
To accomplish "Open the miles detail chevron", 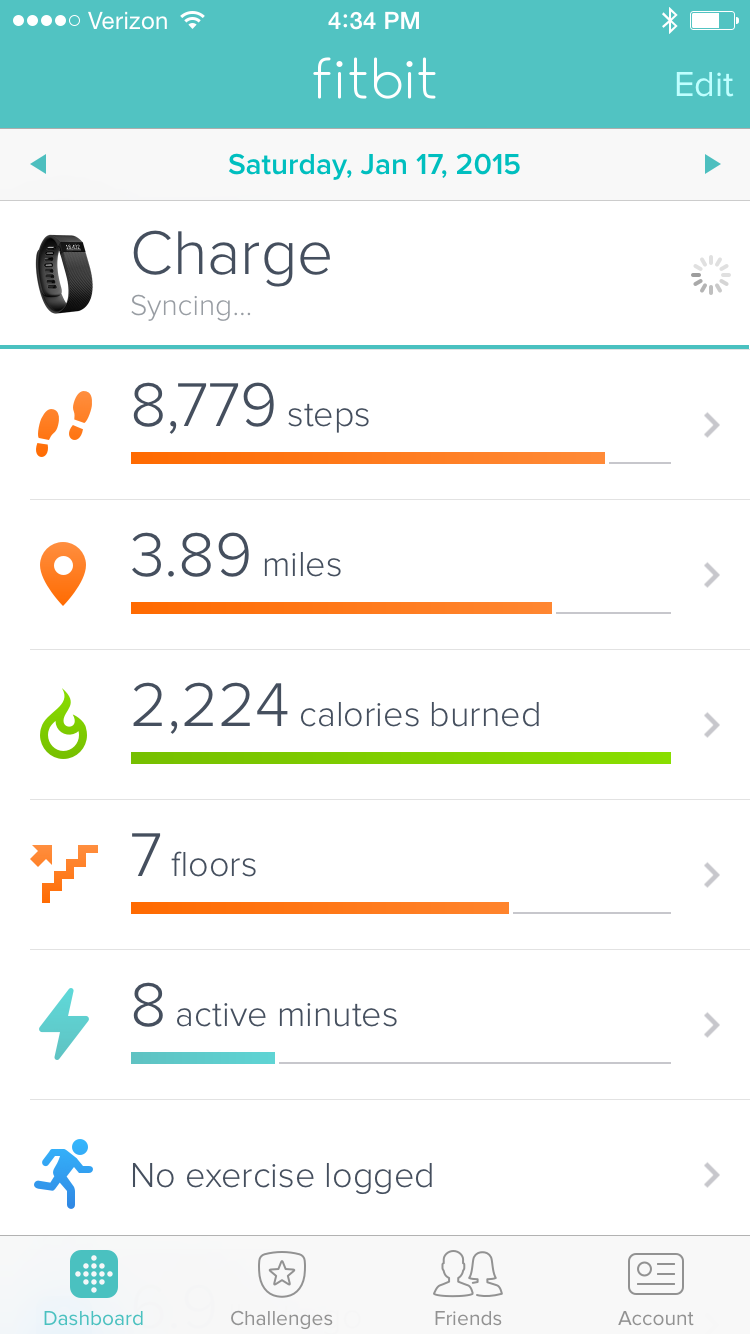I will (711, 575).
